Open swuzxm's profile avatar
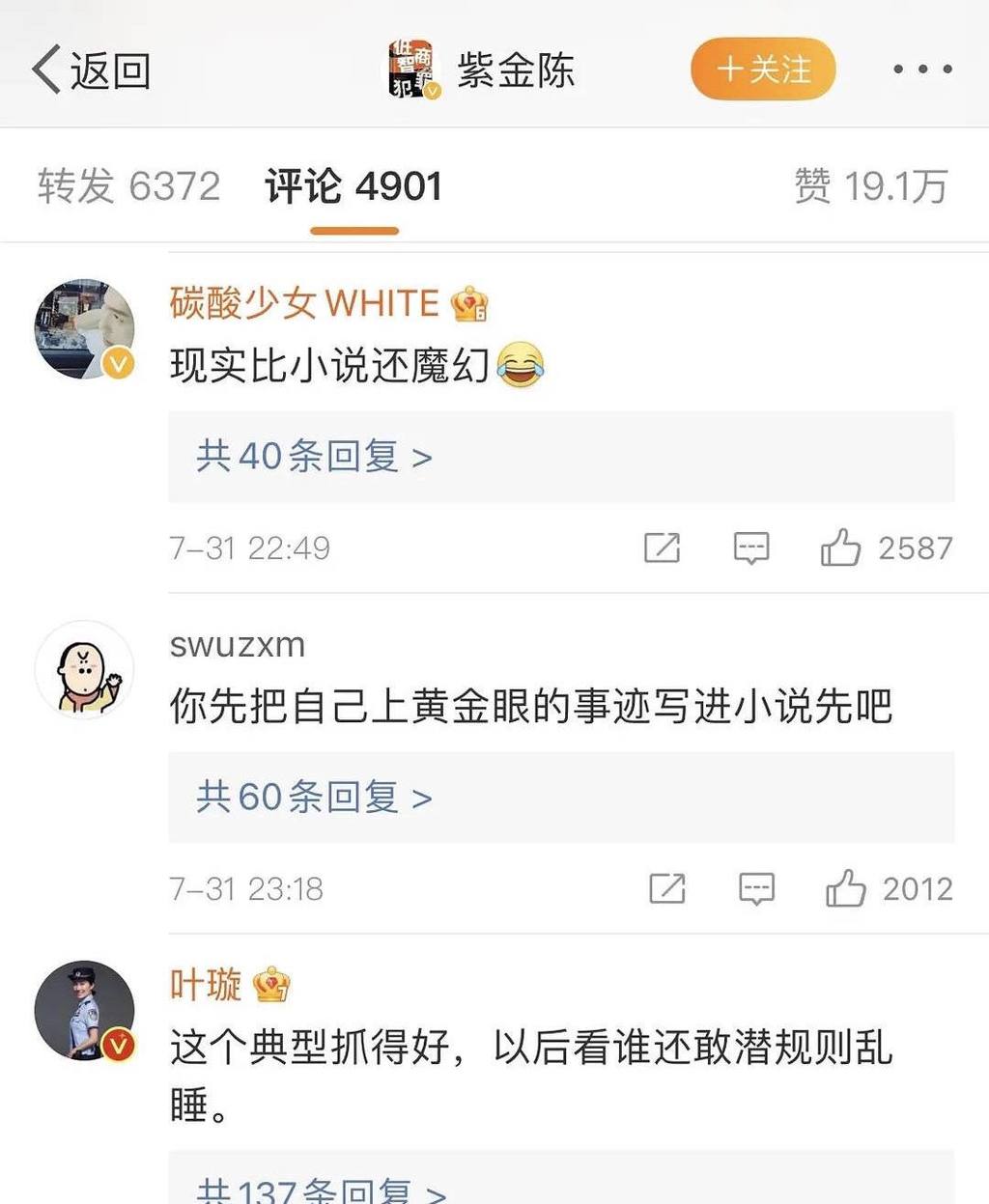Viewport: 989px width, 1204px height. coord(84,670)
